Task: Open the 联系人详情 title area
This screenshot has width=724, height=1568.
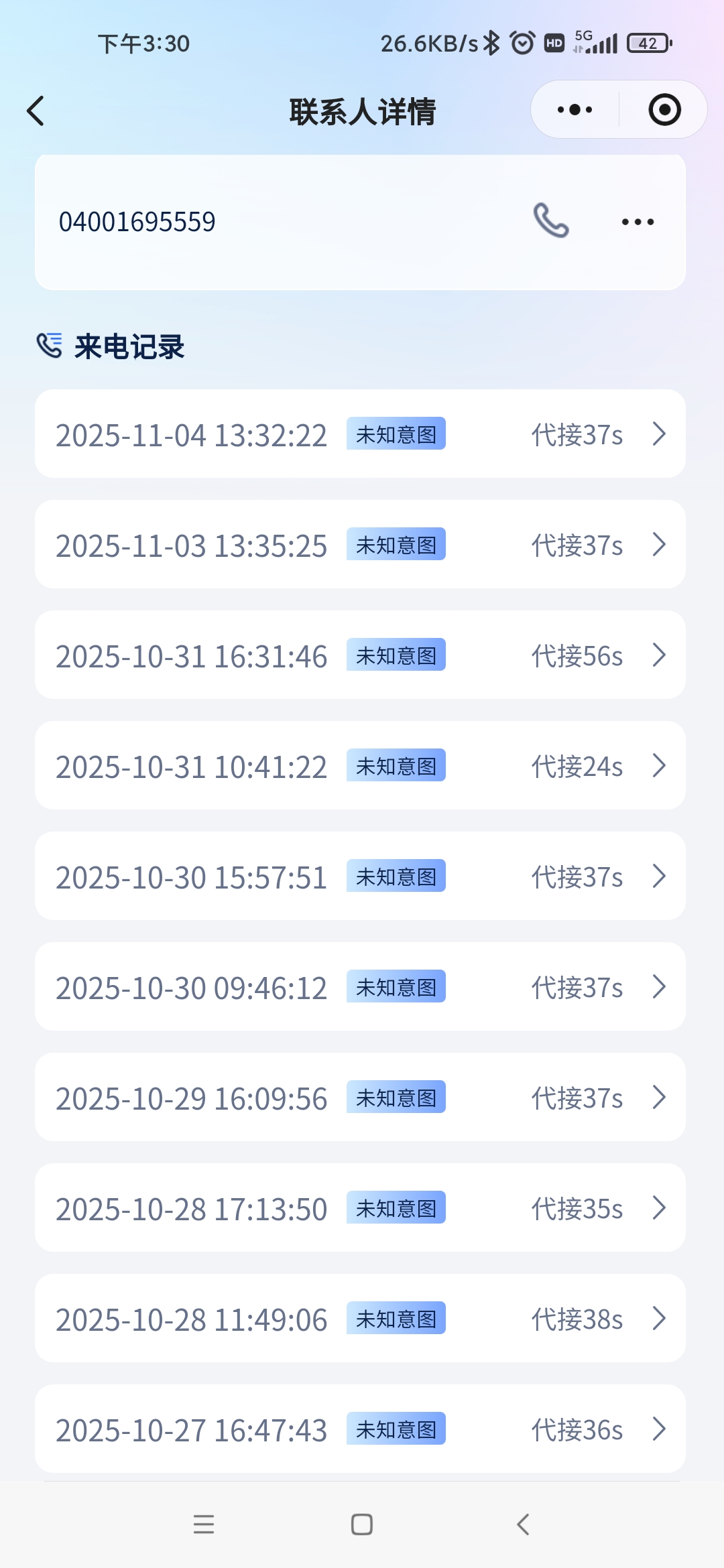Action: tap(361, 111)
